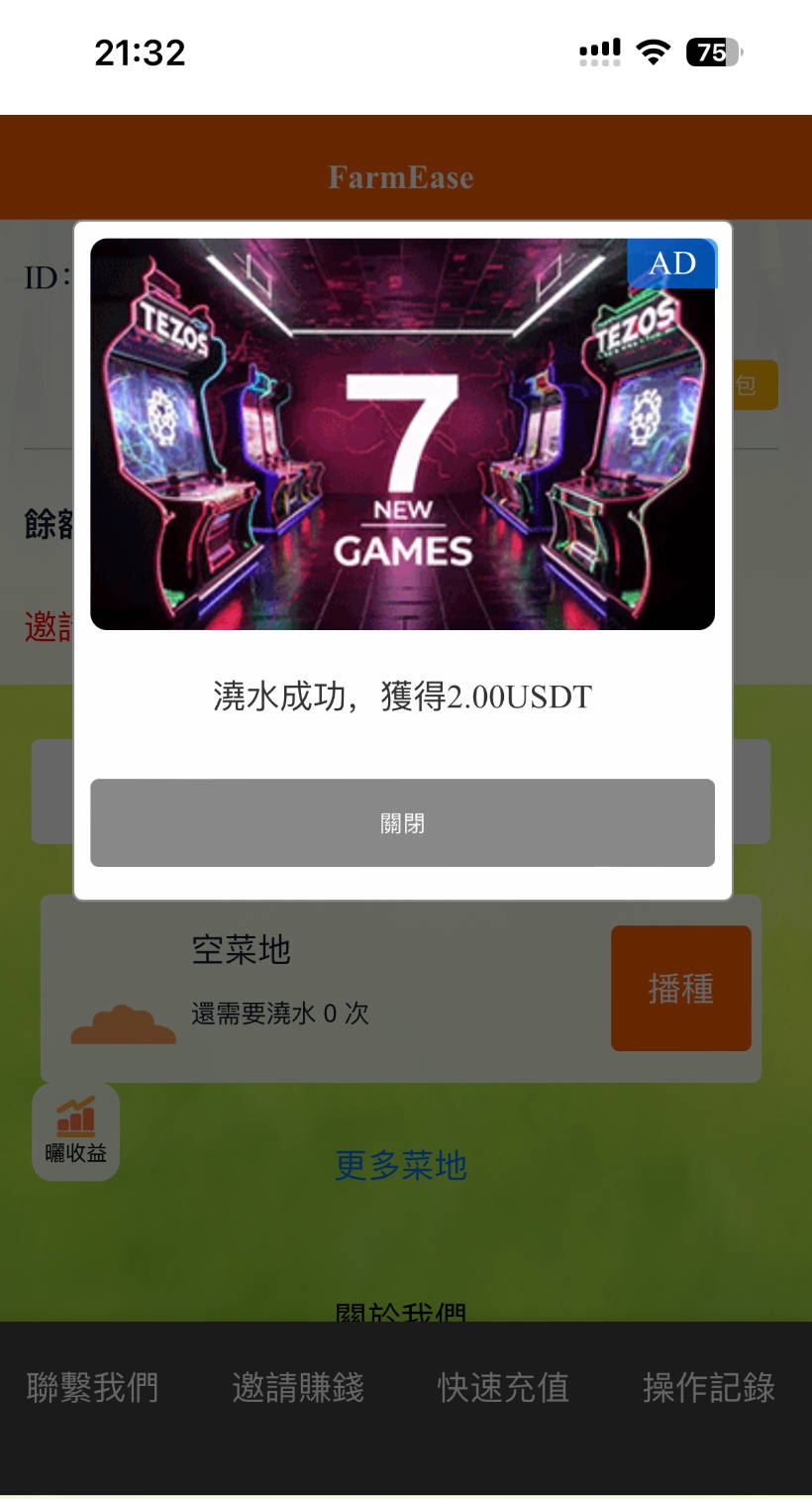Tap the 播種 button for 空菜地
Viewport: 812px width, 1499px height.
tap(680, 988)
